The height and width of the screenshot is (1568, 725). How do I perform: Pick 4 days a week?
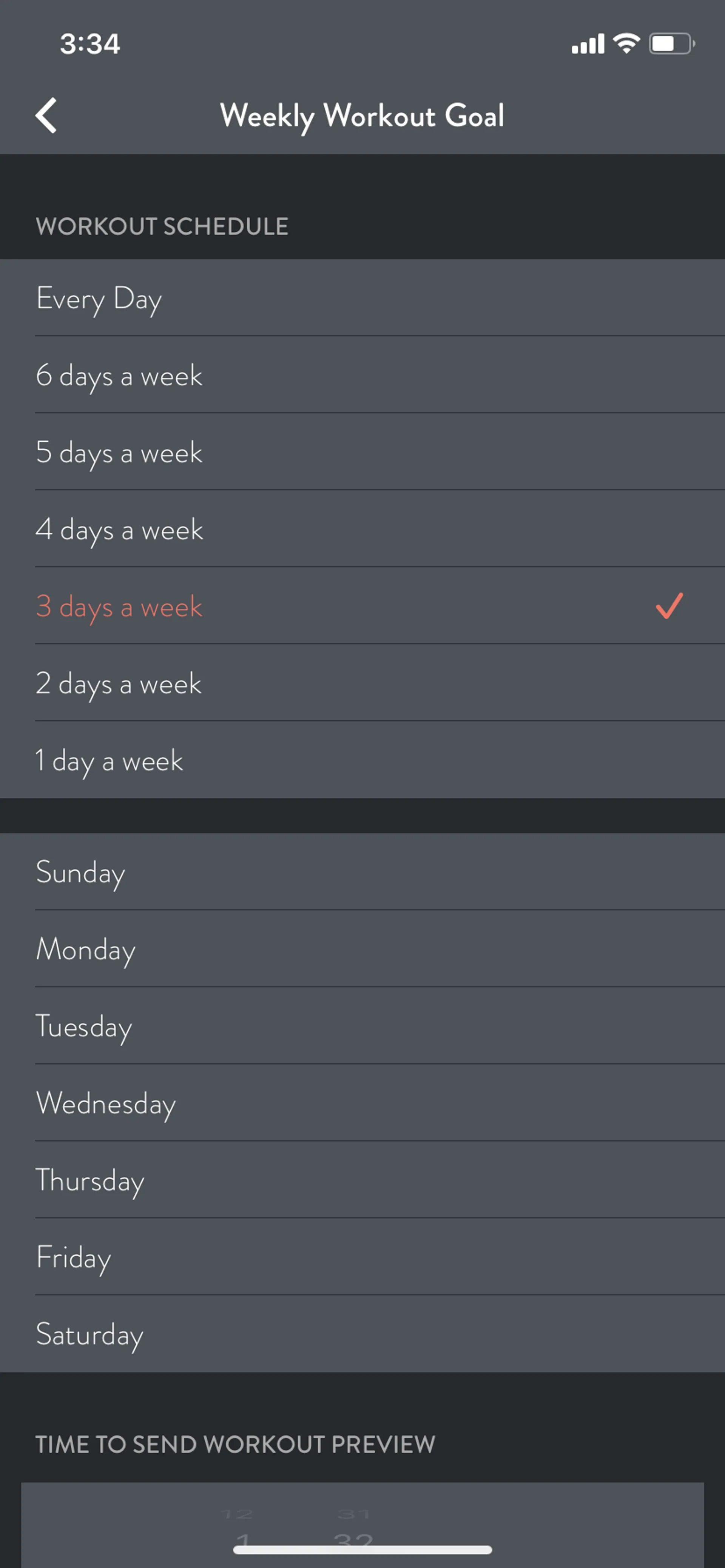click(x=362, y=529)
